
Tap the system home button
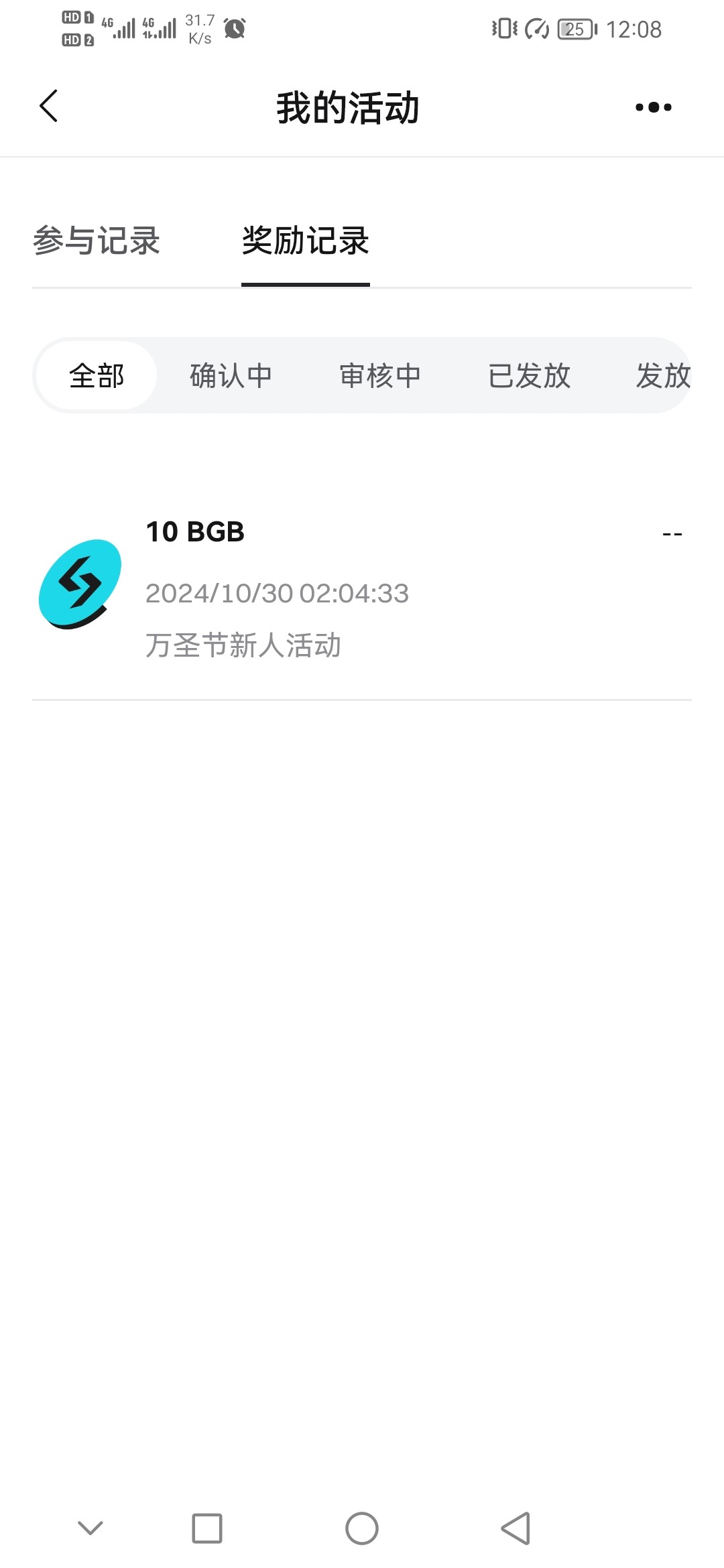point(362,1528)
